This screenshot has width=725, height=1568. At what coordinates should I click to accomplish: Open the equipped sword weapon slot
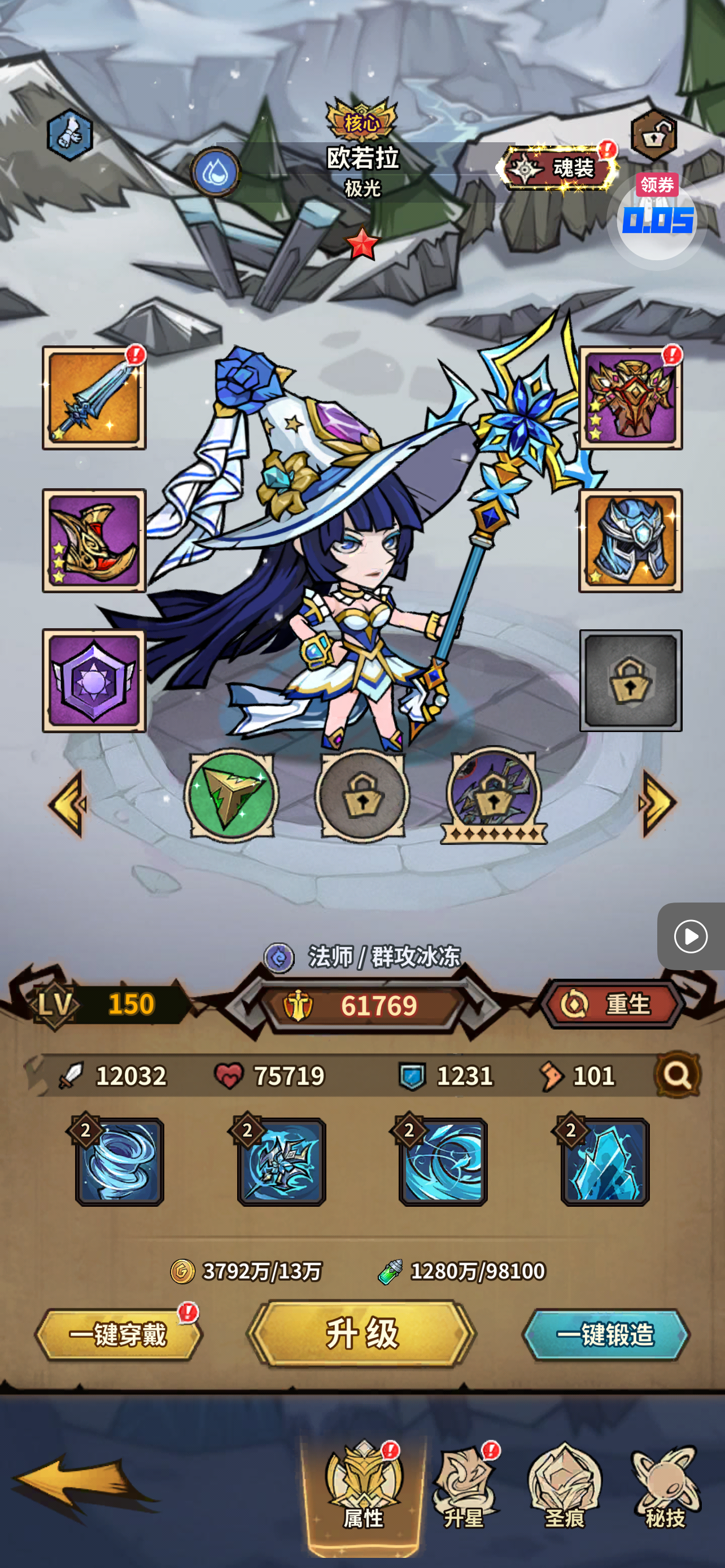pos(94,398)
